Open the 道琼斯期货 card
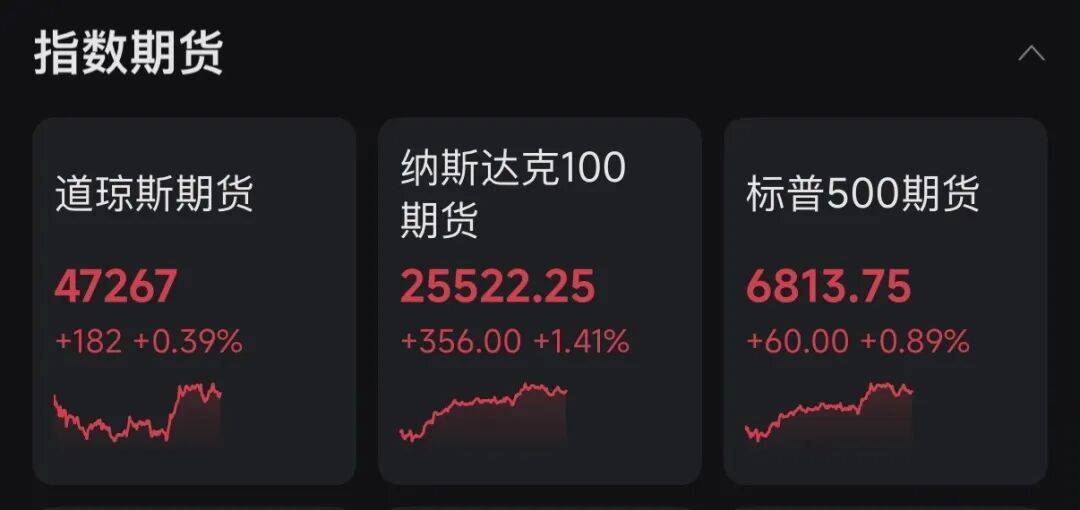 (194, 300)
